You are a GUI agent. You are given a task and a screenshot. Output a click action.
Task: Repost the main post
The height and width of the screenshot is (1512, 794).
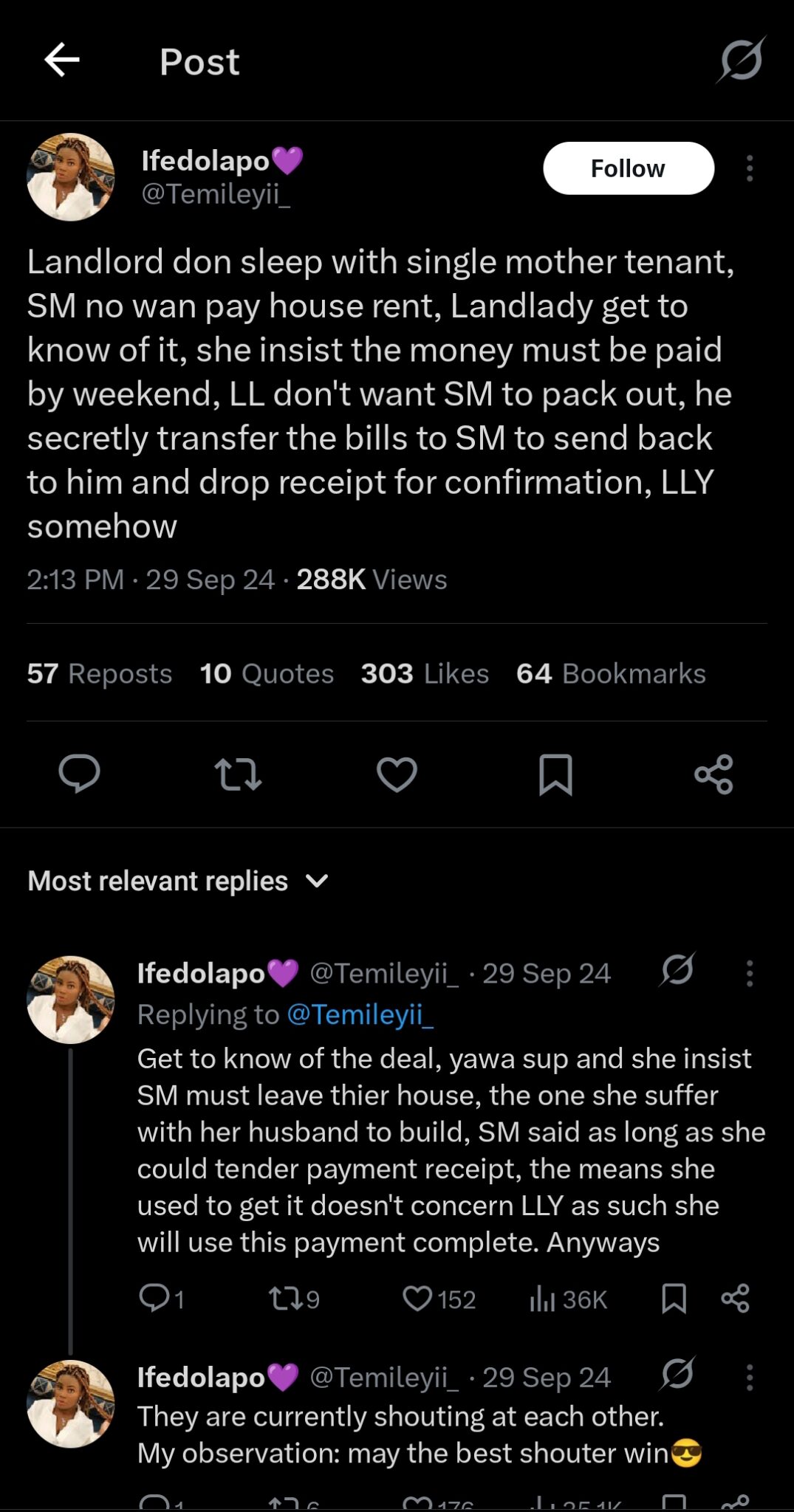tap(238, 774)
